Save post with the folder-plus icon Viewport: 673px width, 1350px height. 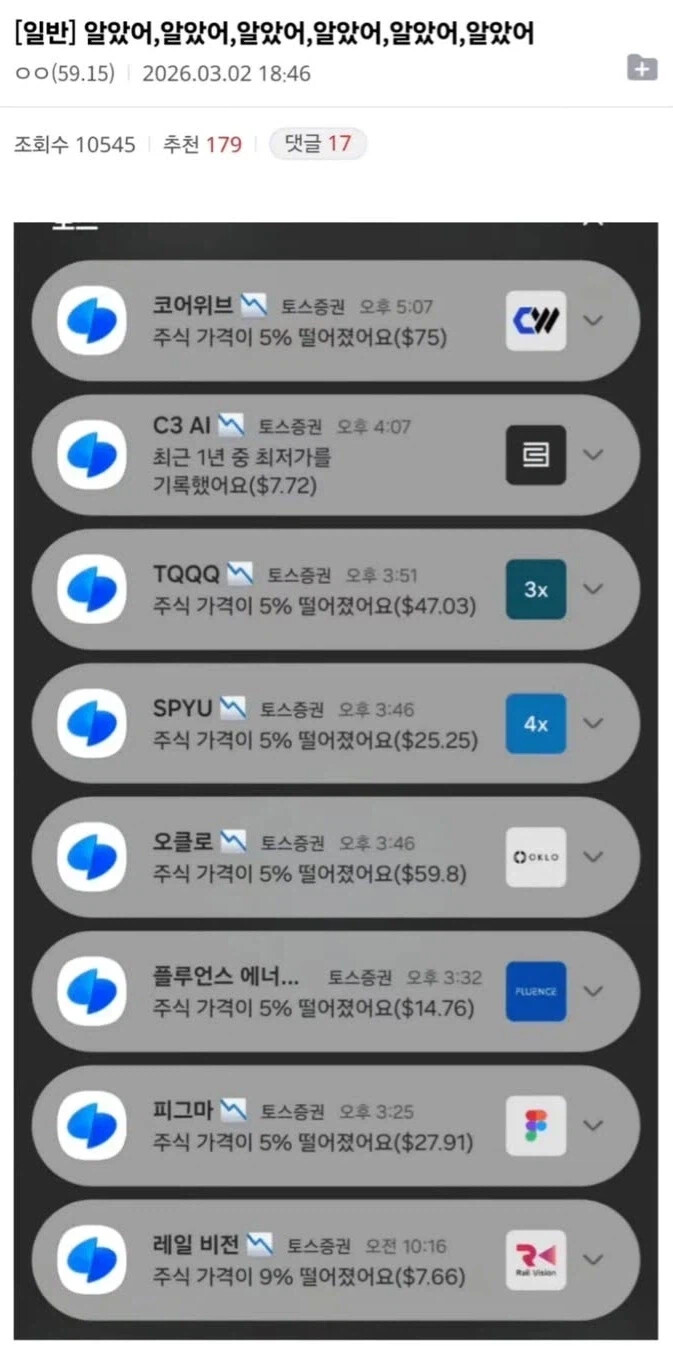(641, 69)
